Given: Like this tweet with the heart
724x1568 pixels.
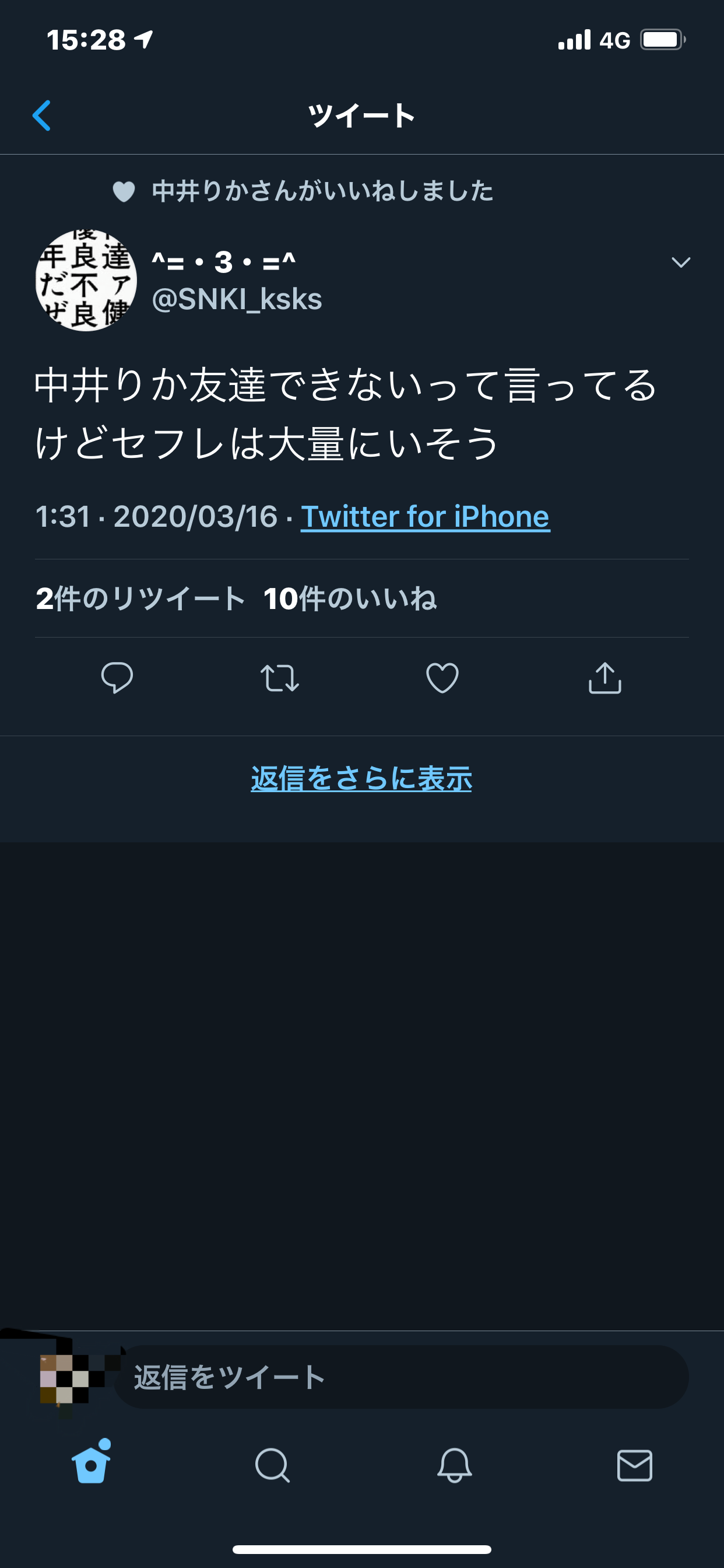Looking at the screenshot, I should pyautogui.click(x=442, y=677).
